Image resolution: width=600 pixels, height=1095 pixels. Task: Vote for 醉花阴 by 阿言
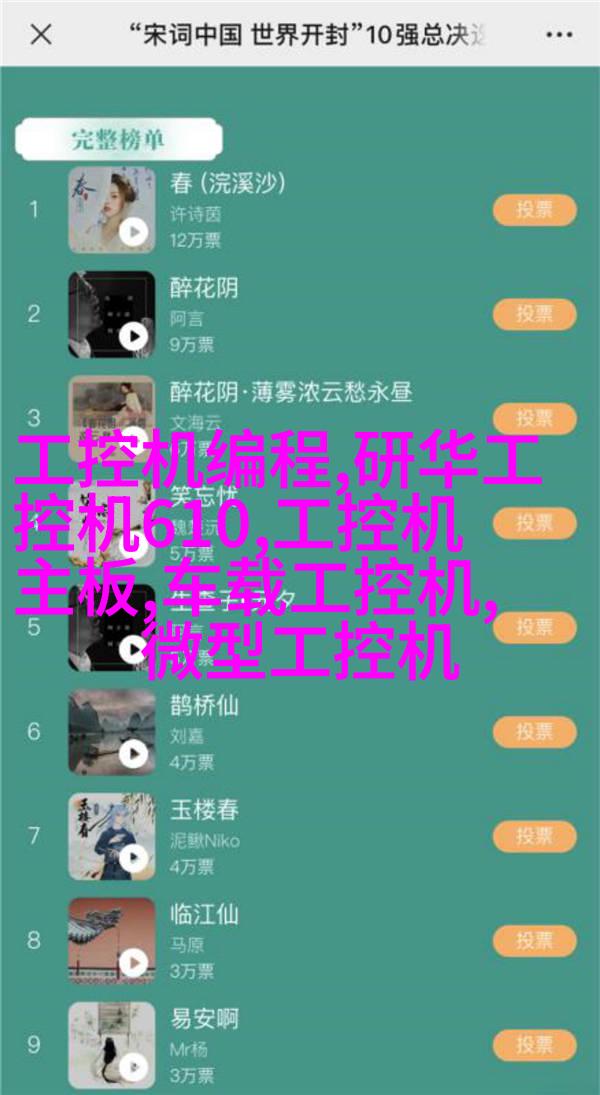(534, 314)
